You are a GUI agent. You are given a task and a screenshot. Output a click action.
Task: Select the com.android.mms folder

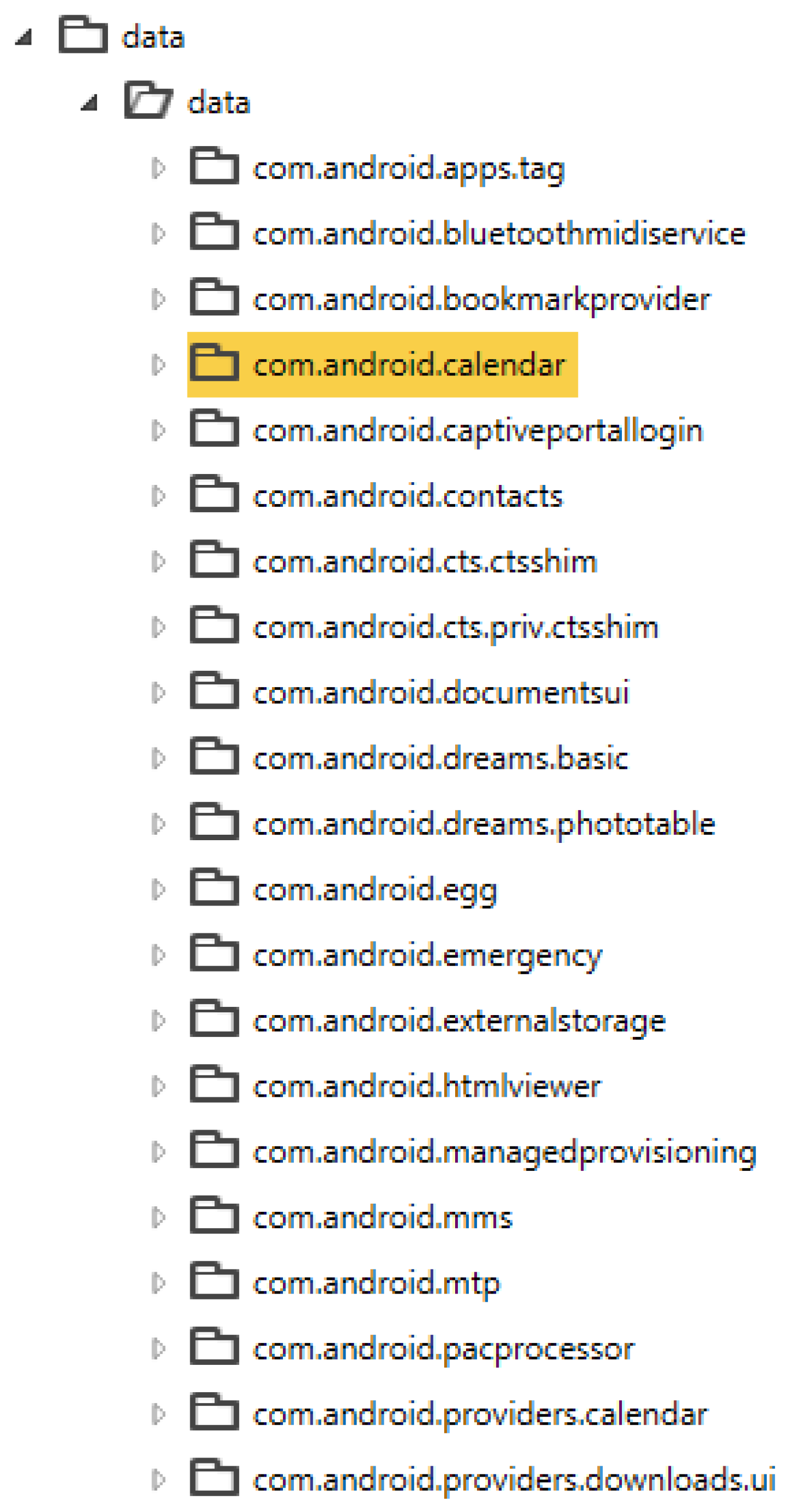tap(382, 1218)
